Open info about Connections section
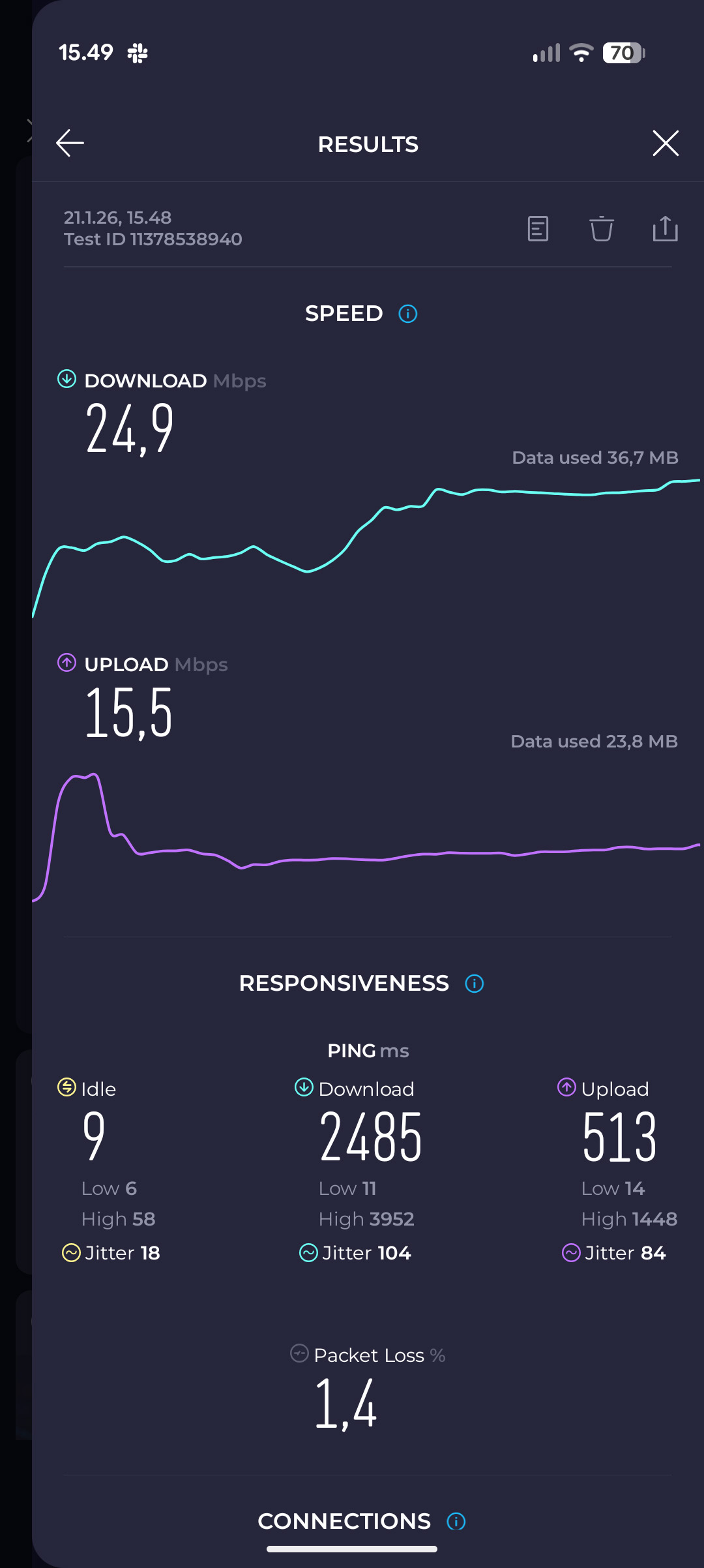This screenshot has width=704, height=1568. click(x=456, y=1522)
